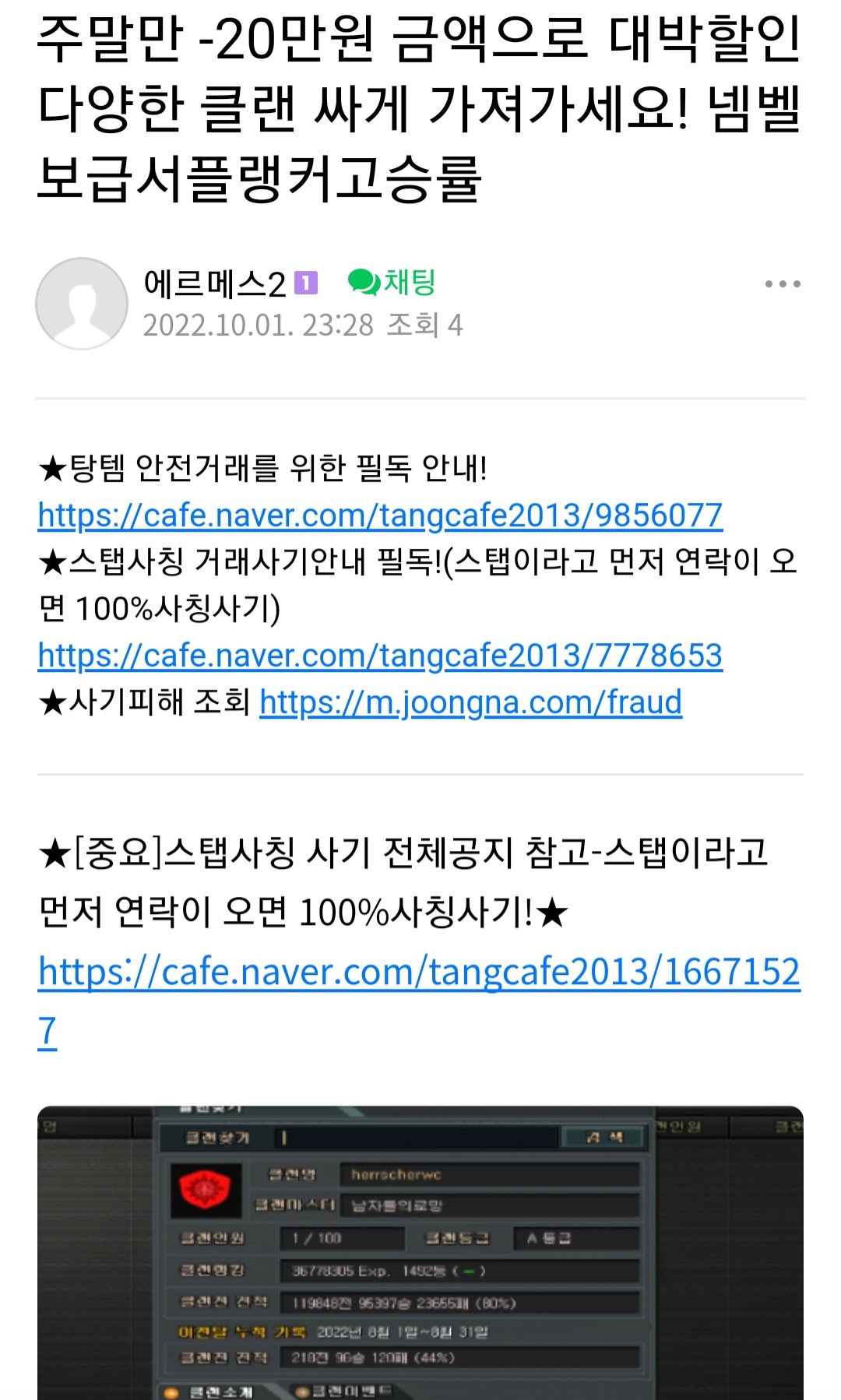Open the tangcafe2013/9856077 safe-trade link

tap(380, 515)
